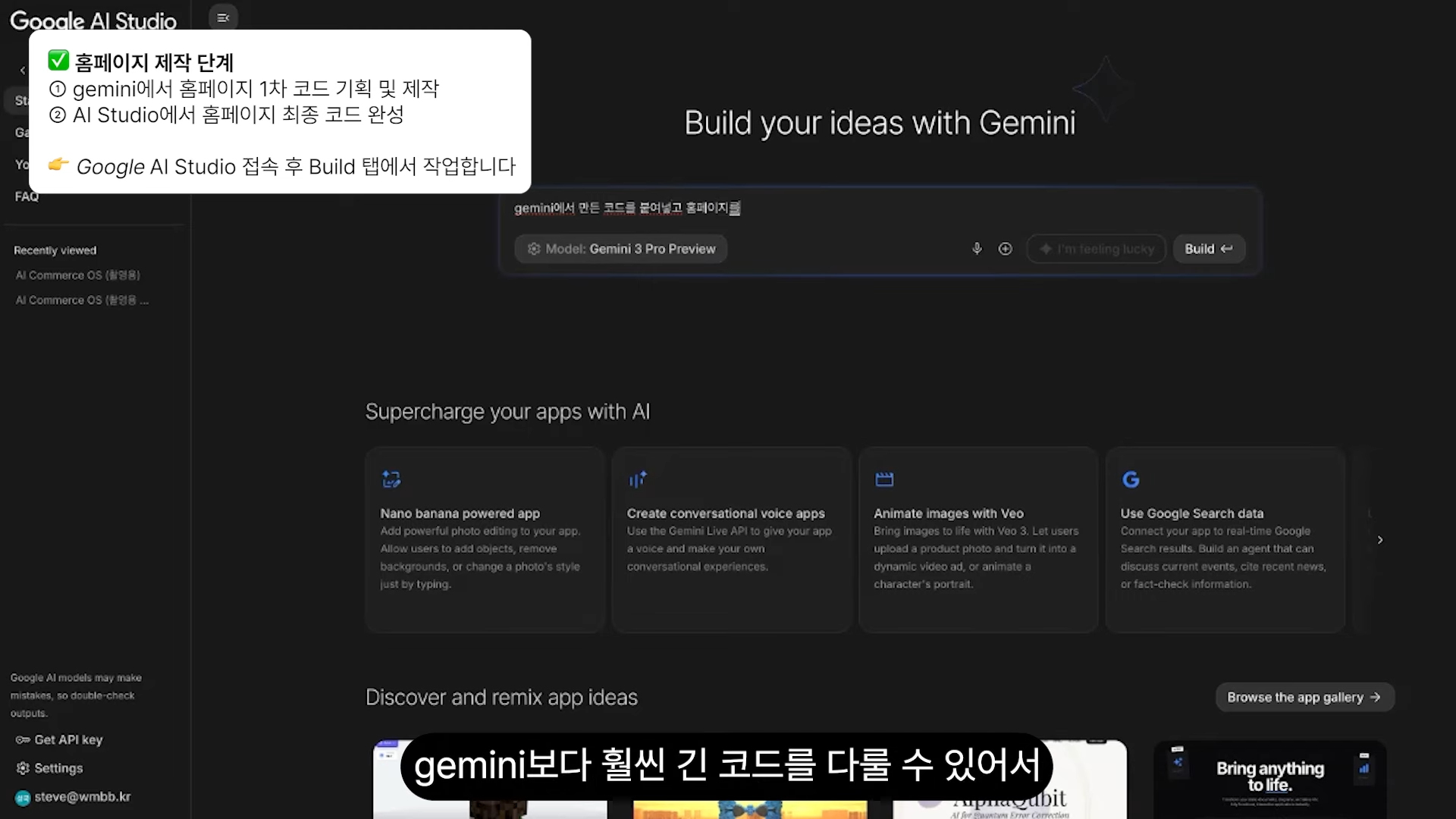Open Get API key
Viewport: 1456px width, 819px height.
(67, 739)
